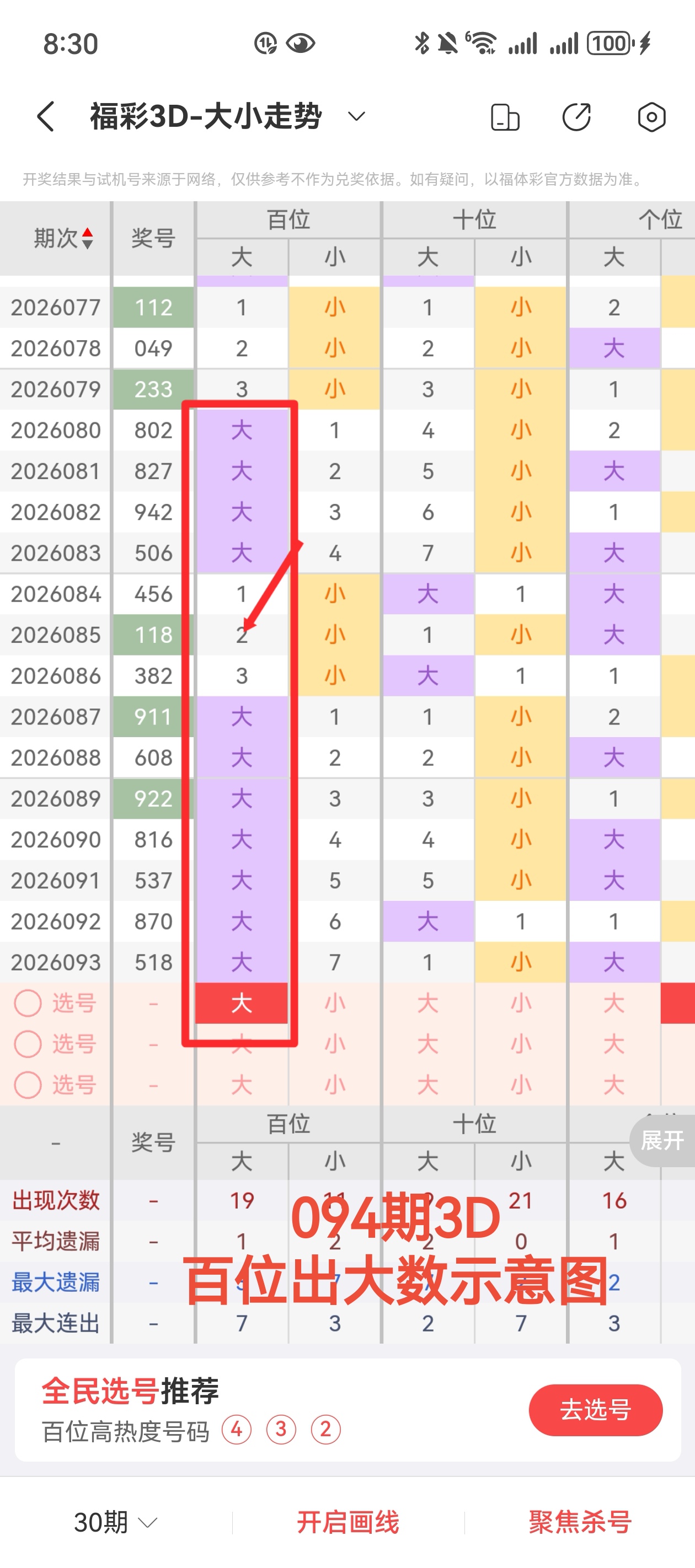Open the hexagon settings icon

(x=651, y=117)
